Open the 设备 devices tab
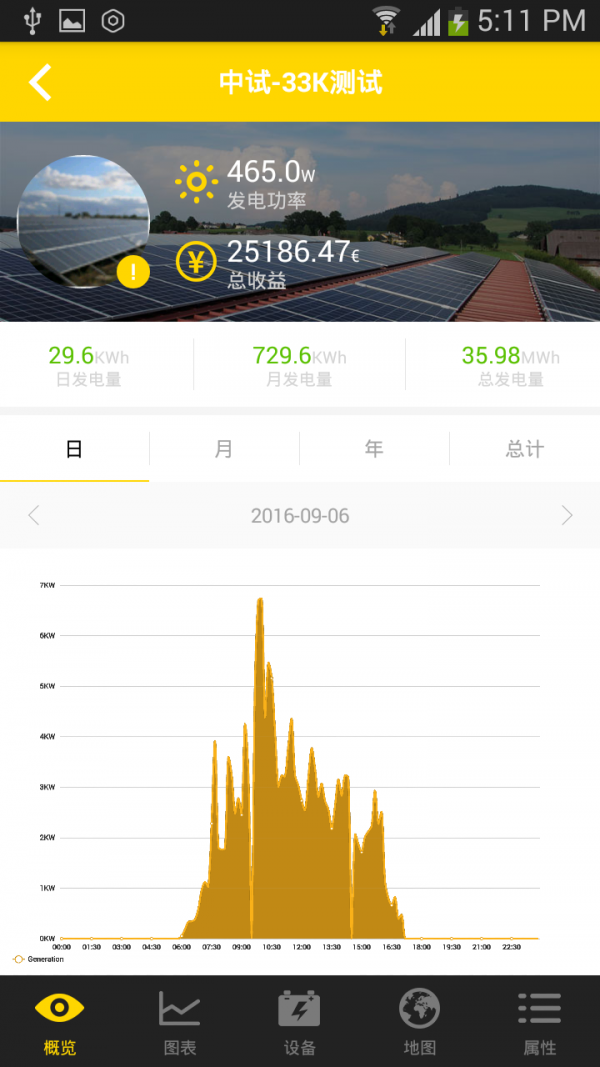This screenshot has height=1067, width=600. 300,1022
